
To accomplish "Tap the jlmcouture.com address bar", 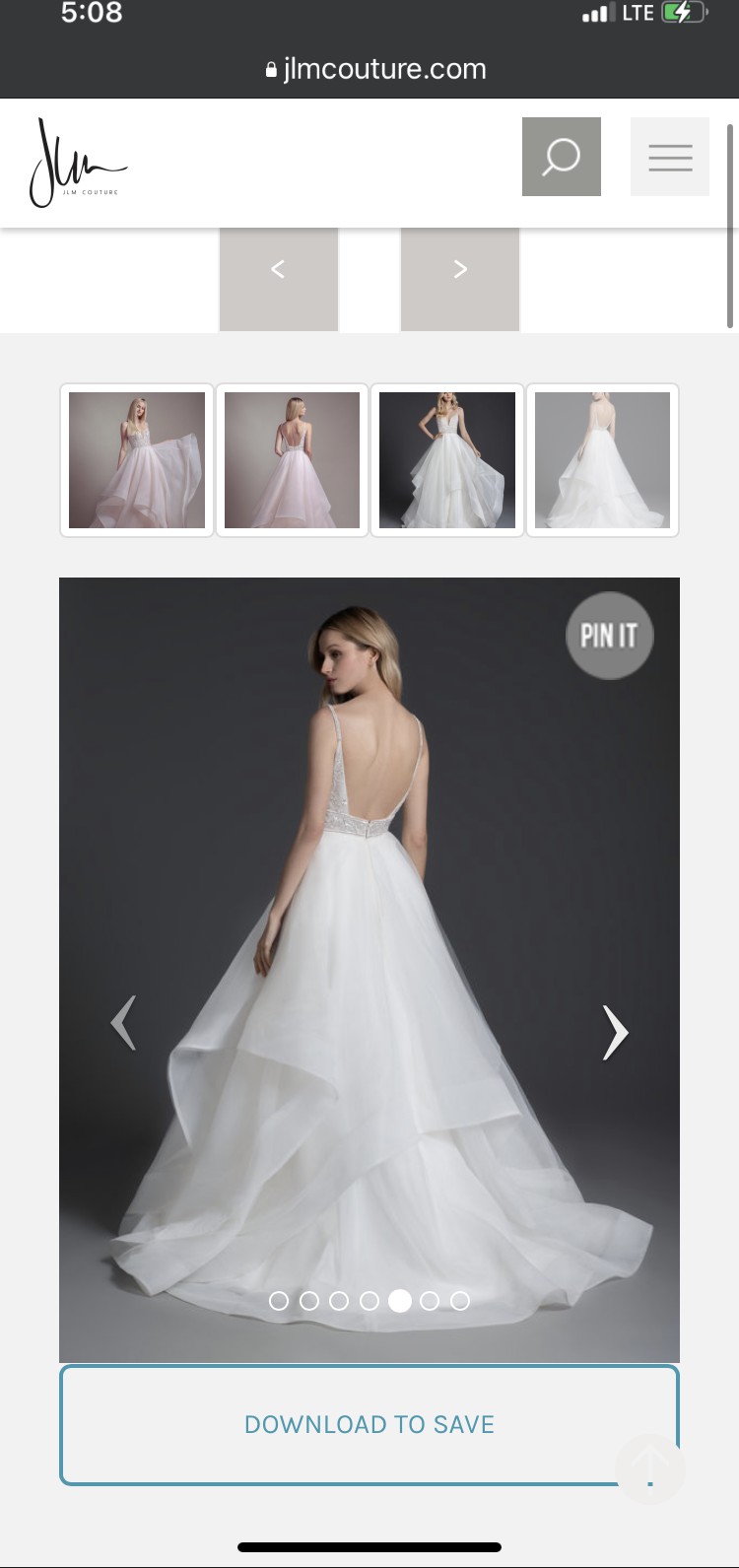I will click(375, 69).
